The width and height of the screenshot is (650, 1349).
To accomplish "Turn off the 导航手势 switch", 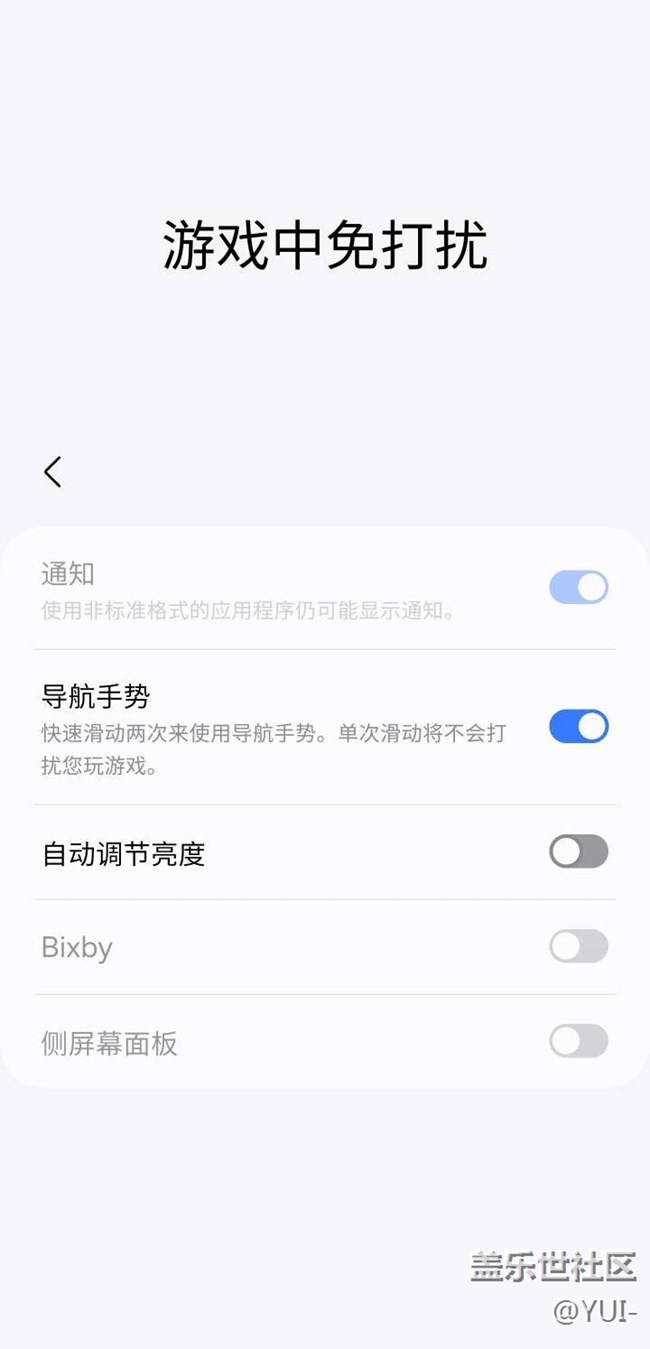I will [x=578, y=727].
